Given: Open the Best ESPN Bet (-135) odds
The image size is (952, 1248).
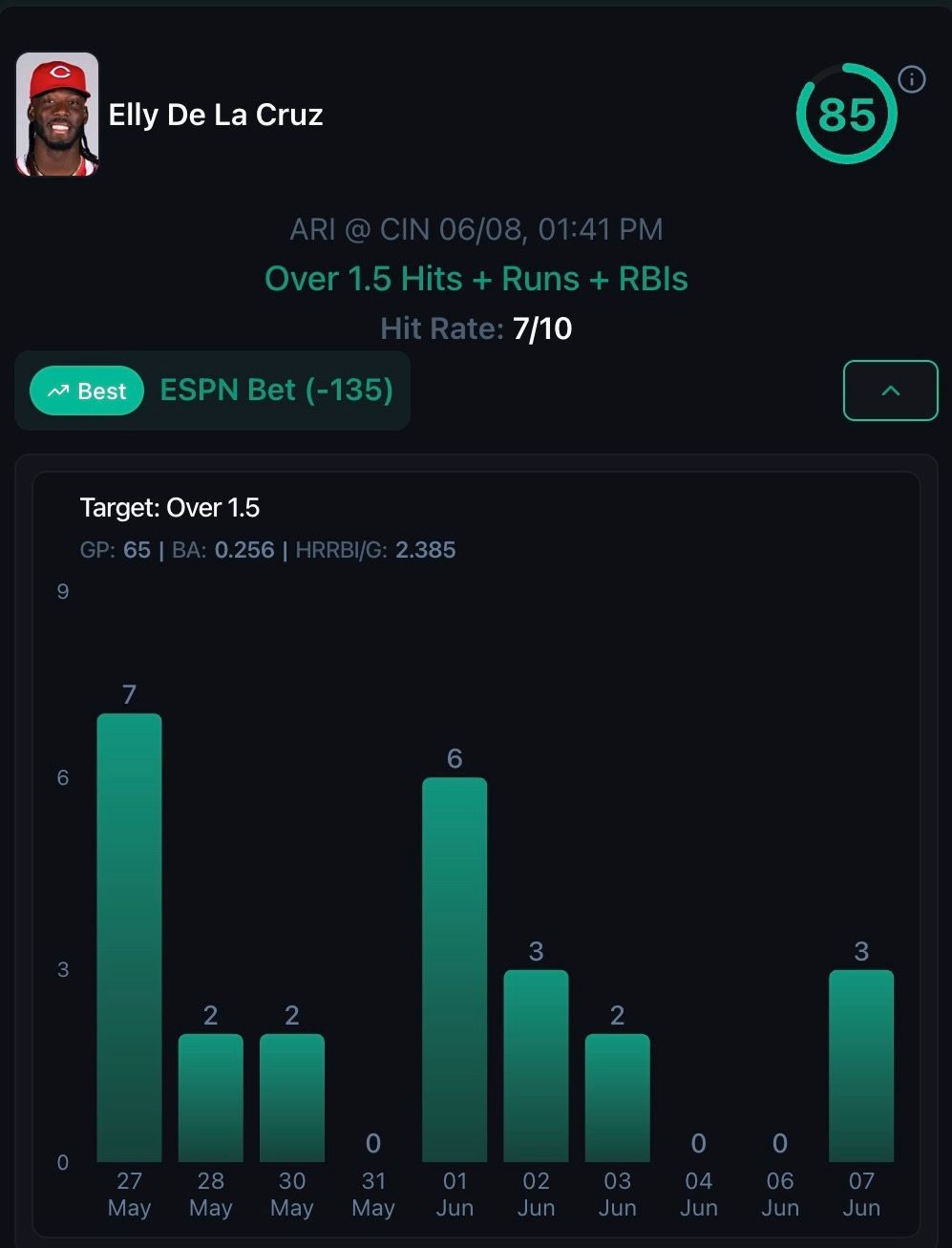Looking at the screenshot, I should 213,391.
